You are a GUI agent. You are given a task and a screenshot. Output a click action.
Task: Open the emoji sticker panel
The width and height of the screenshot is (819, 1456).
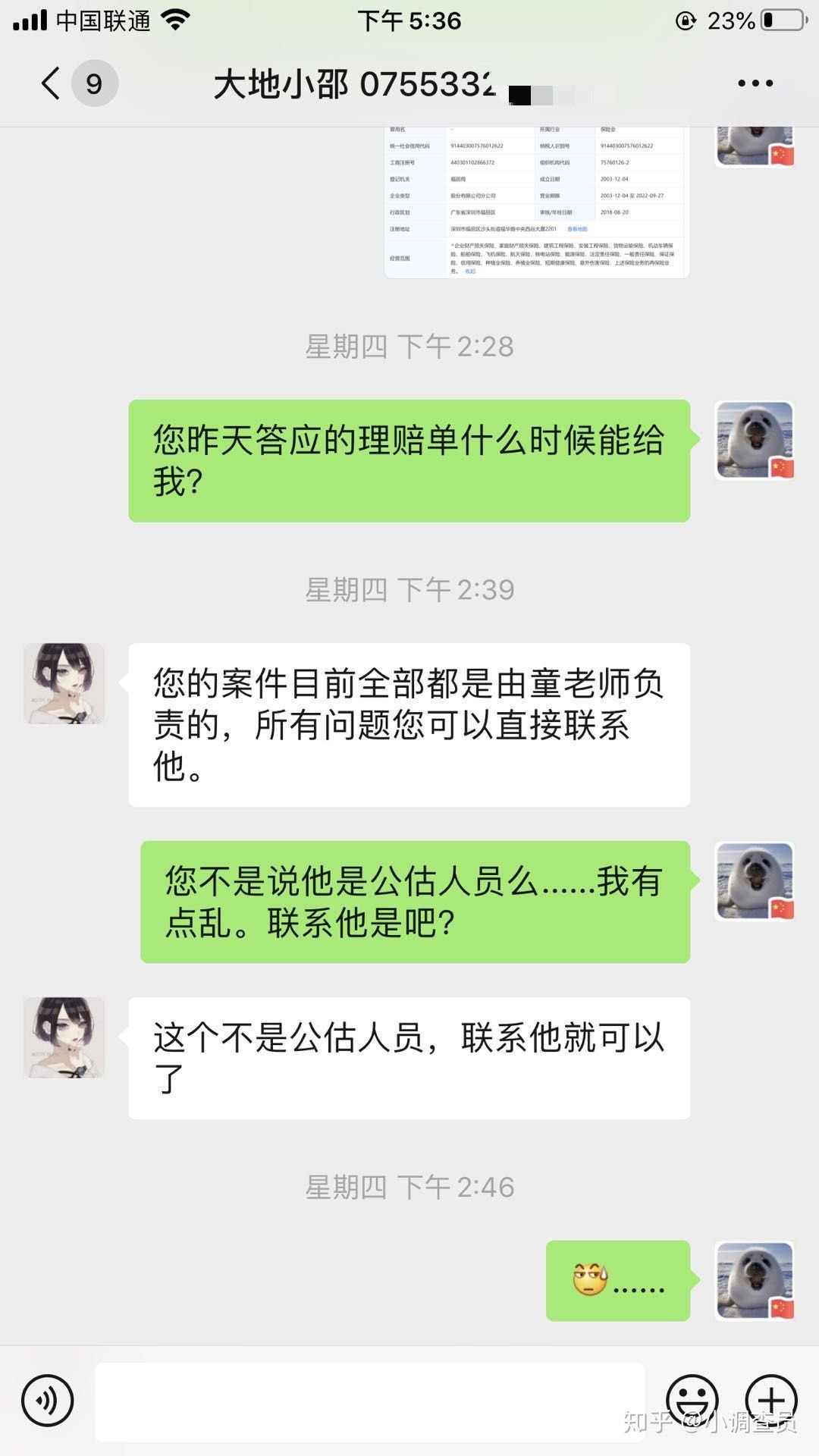pos(692,1401)
